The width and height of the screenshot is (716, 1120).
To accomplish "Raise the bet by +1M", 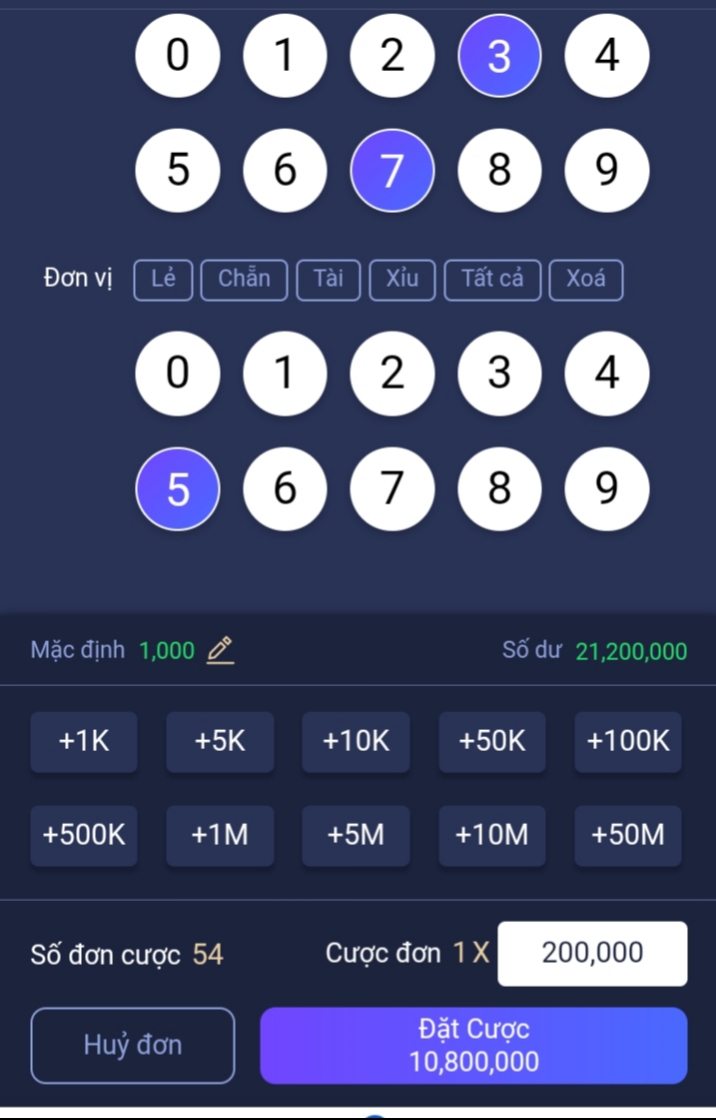I will point(220,835).
